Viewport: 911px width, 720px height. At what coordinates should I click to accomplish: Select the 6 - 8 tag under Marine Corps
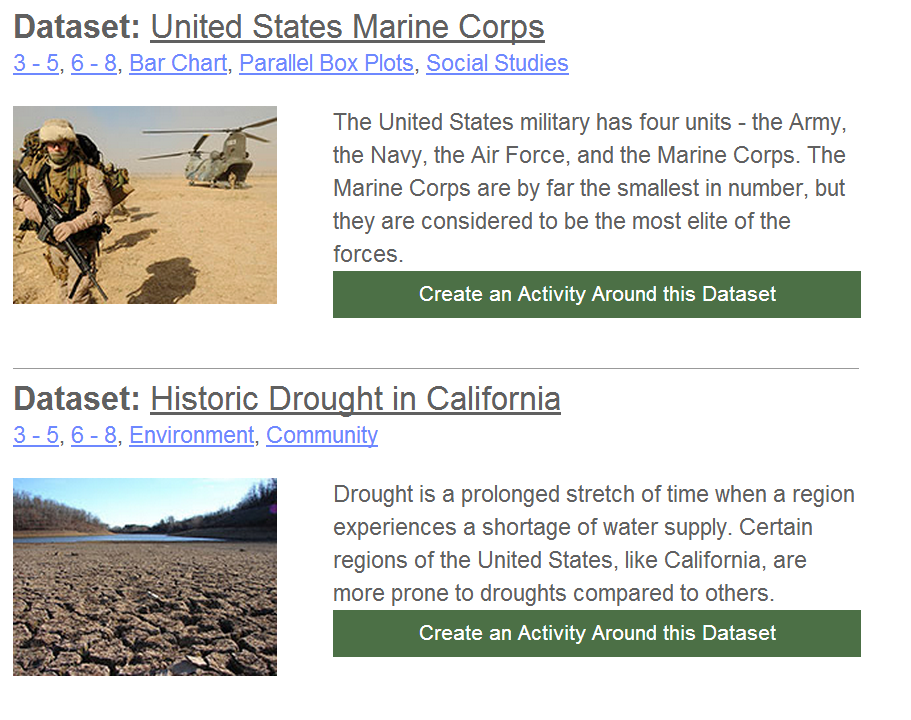pyautogui.click(x=93, y=63)
